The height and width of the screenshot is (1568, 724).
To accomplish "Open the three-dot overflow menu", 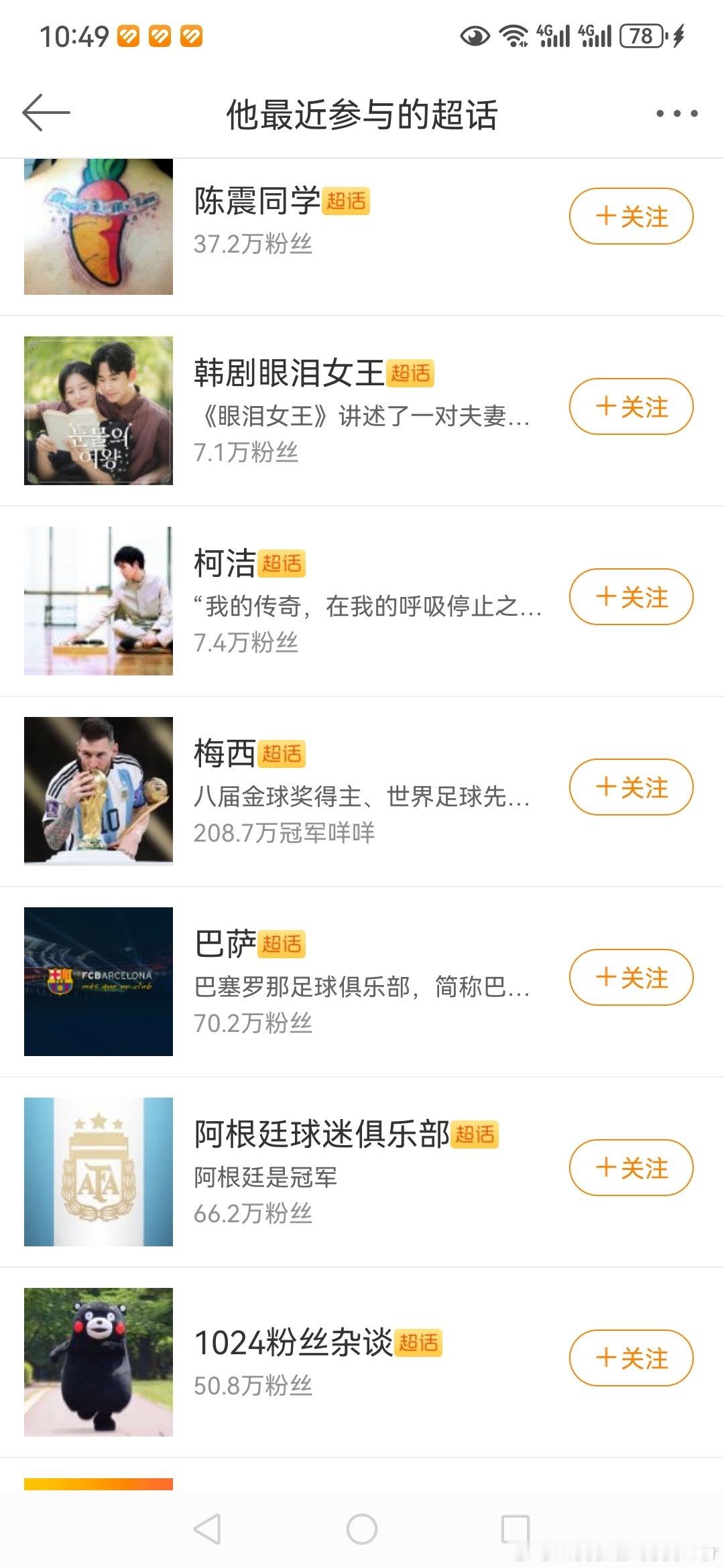I will tap(676, 113).
